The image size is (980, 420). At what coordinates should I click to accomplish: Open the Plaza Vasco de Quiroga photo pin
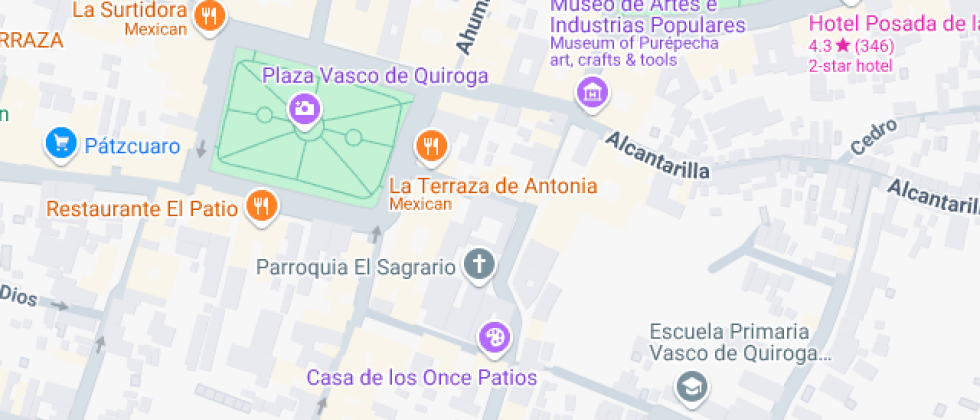pos(304,107)
